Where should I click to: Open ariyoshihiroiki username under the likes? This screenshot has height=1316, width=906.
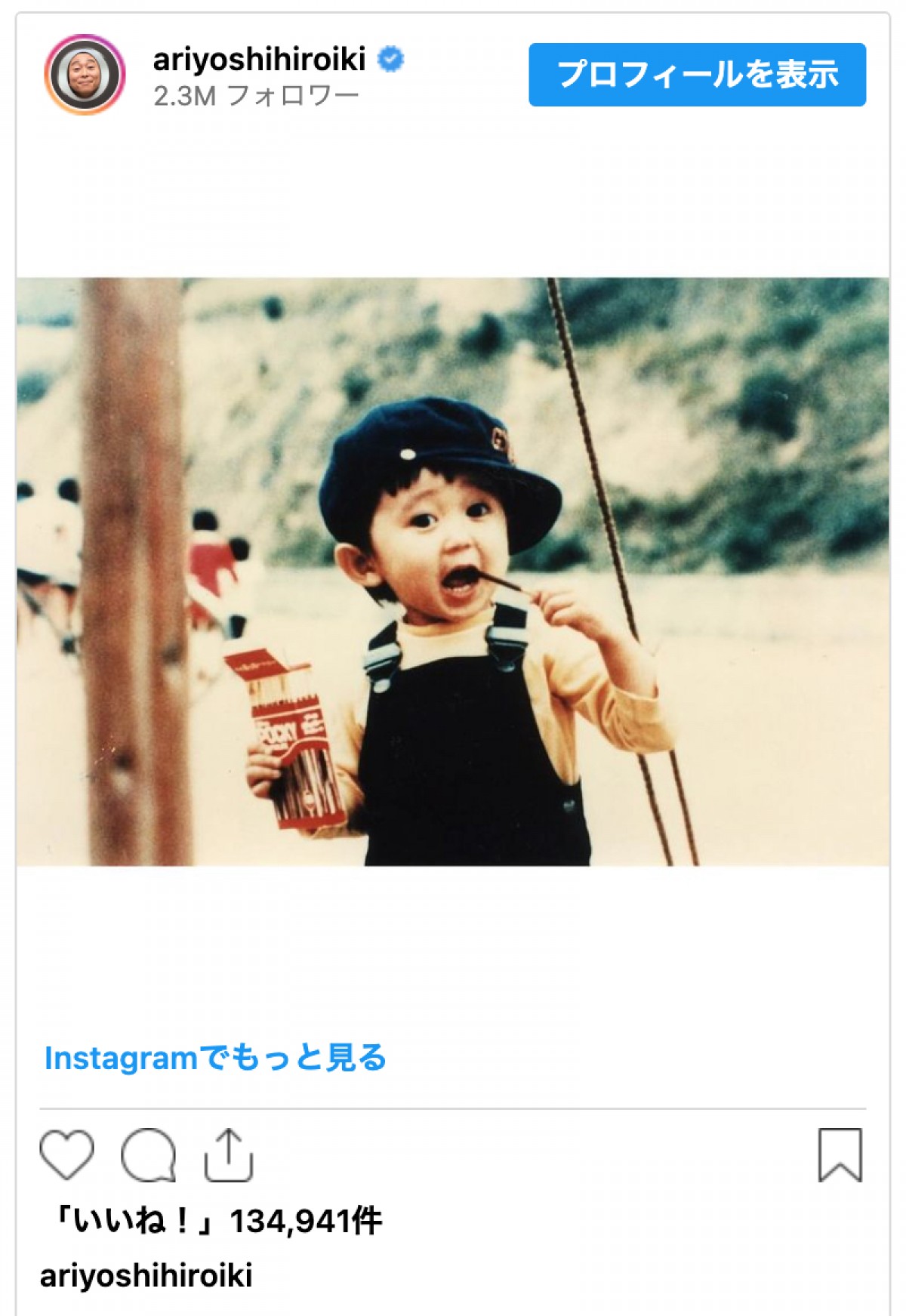pyautogui.click(x=146, y=1275)
